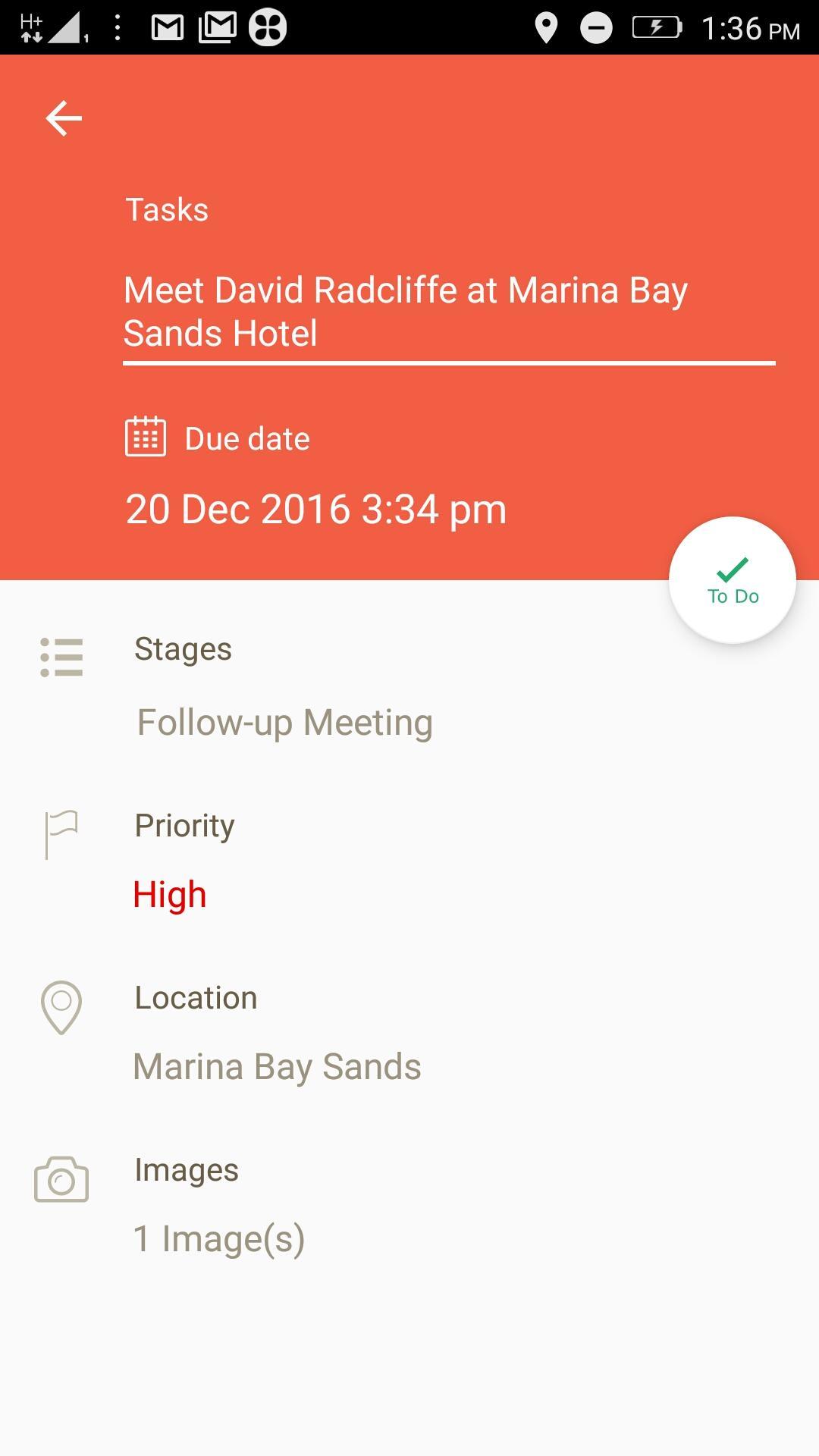Viewport: 819px width, 1456px height.
Task: Edit the task title field
Action: coord(447,312)
